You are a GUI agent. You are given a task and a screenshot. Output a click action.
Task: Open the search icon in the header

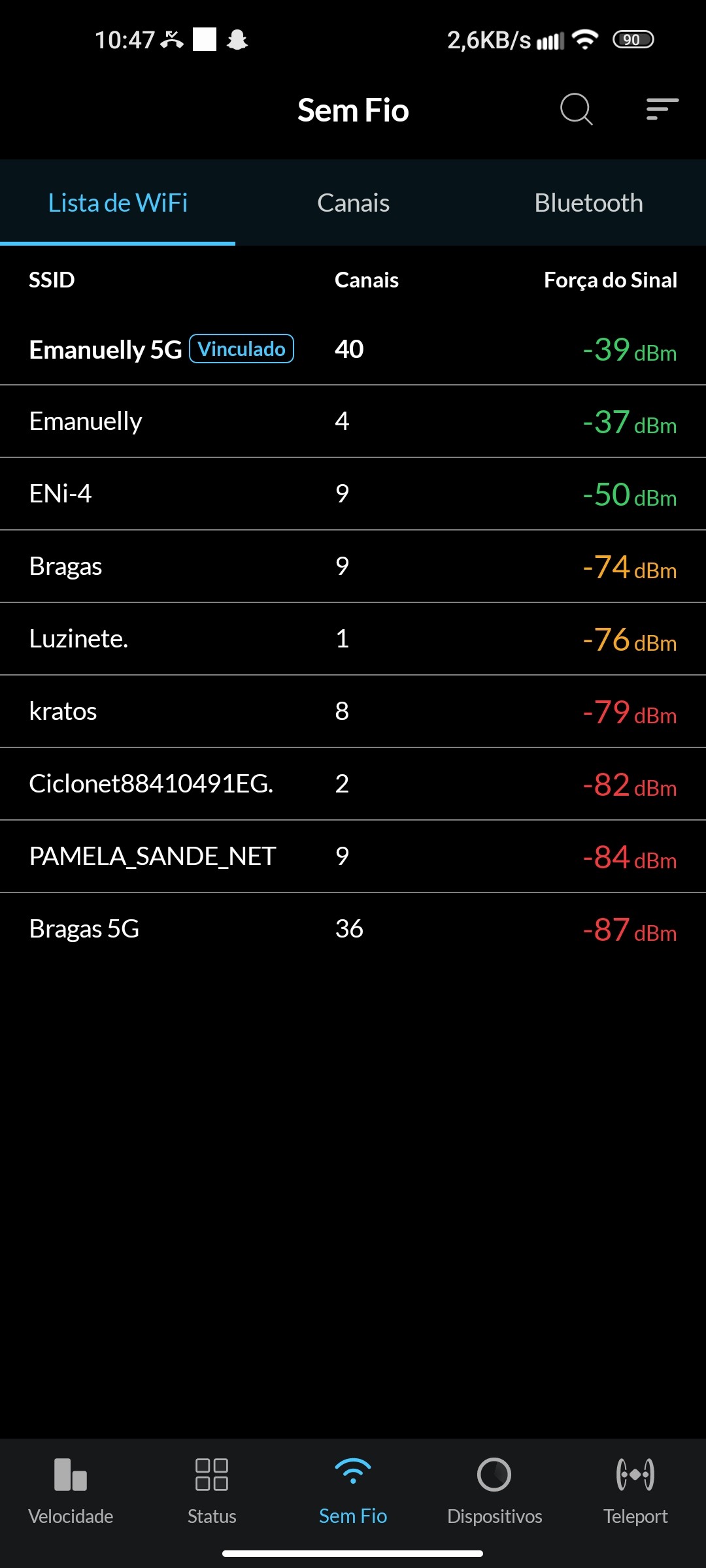[576, 109]
